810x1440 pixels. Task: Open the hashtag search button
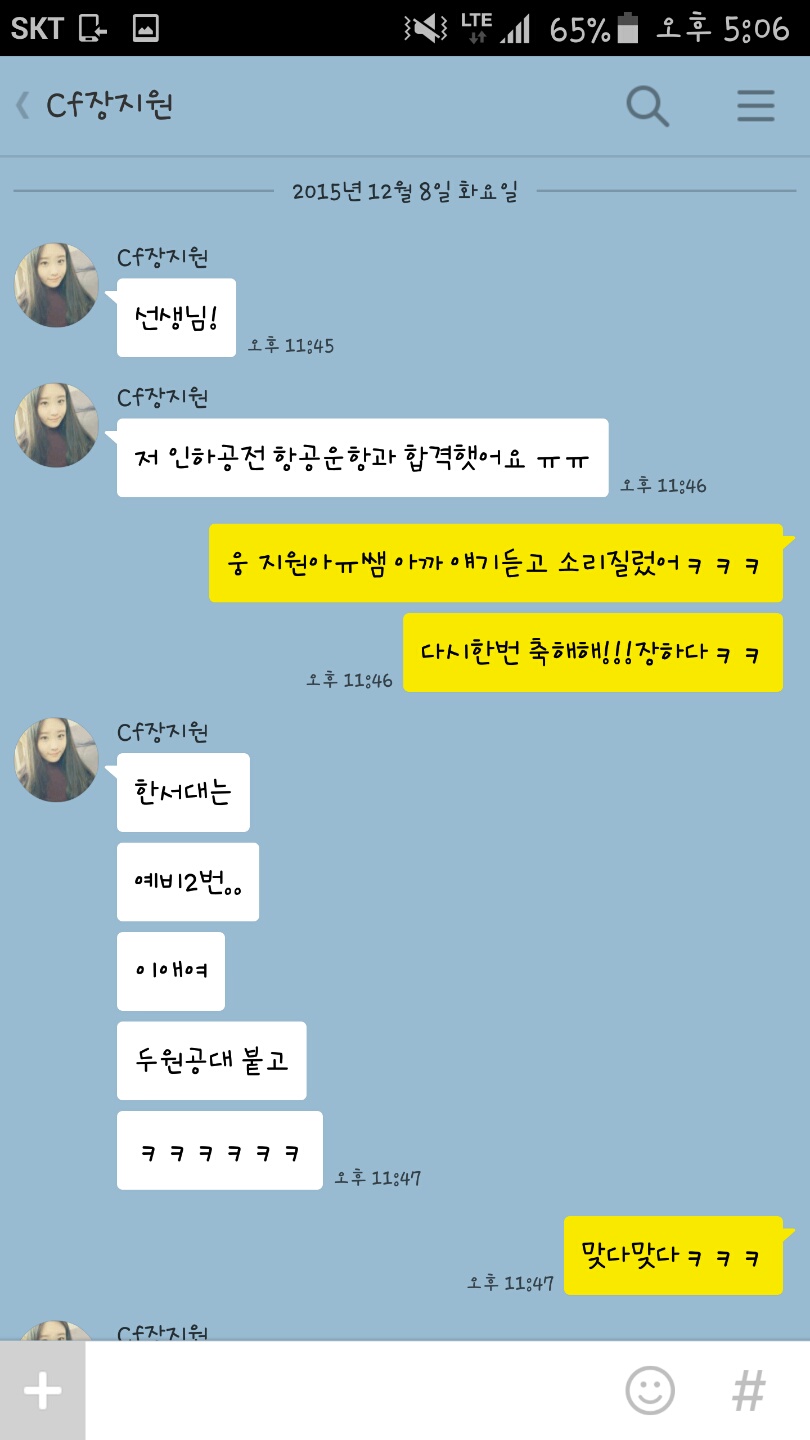coord(748,1390)
